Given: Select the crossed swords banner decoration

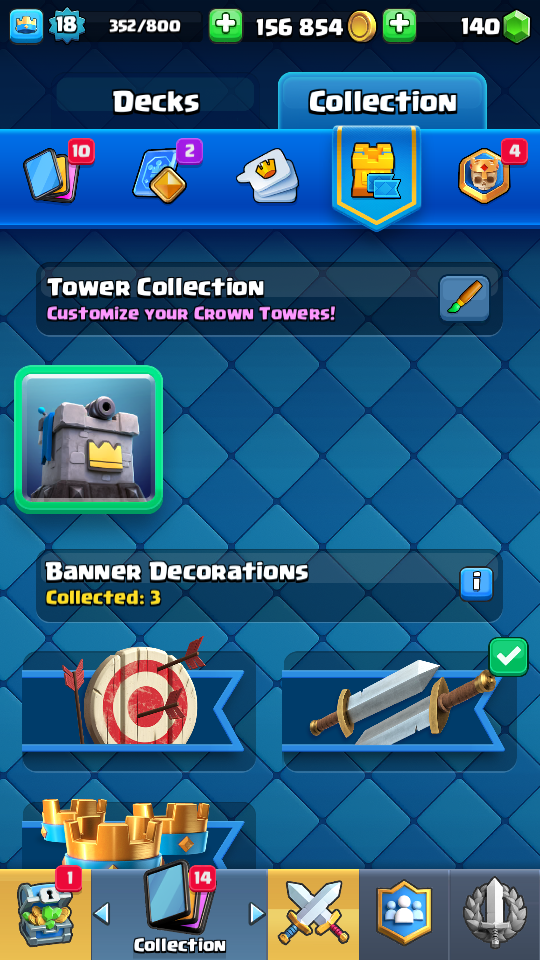Looking at the screenshot, I should pos(400,710).
